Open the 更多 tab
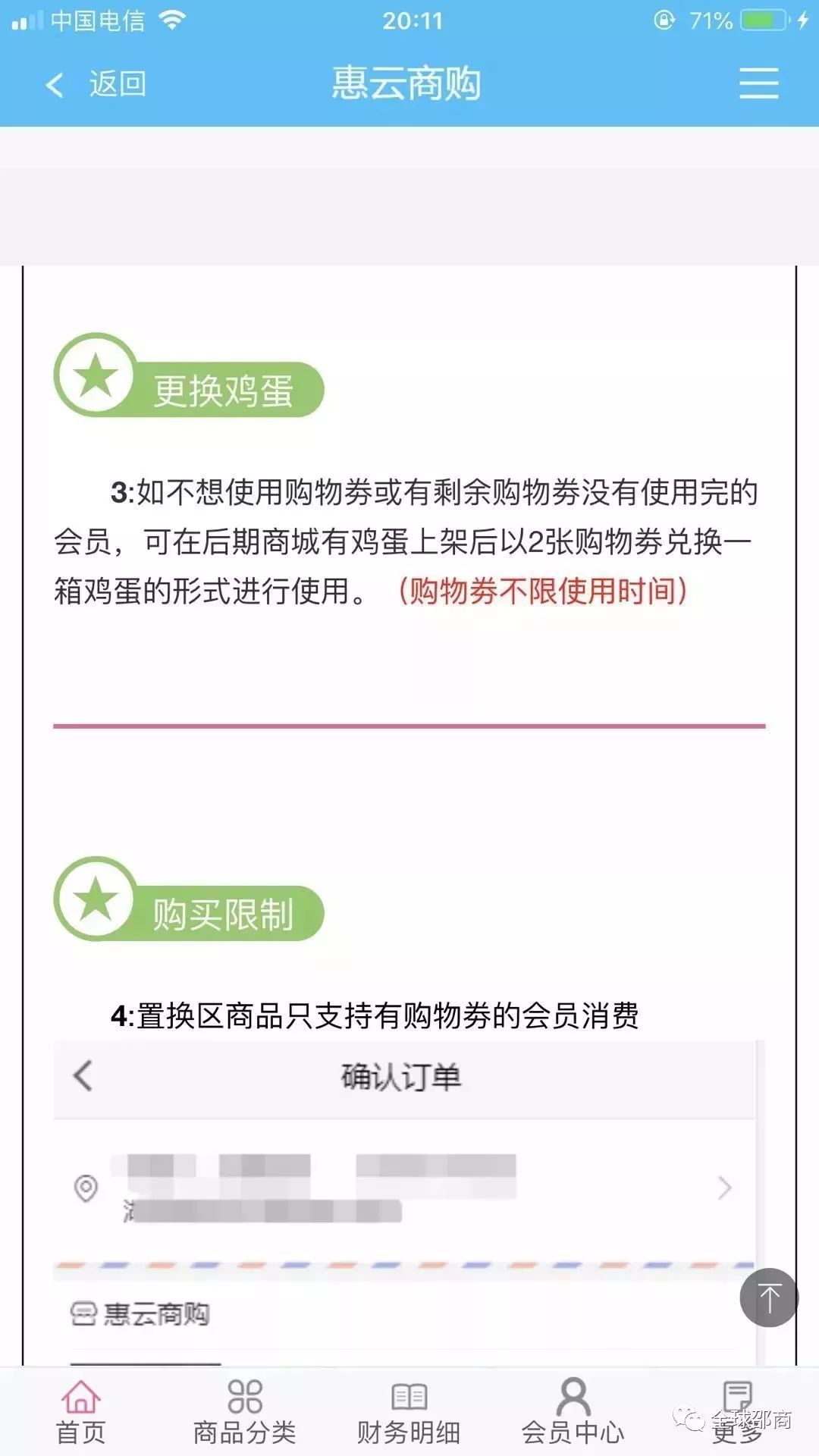 tap(737, 1412)
